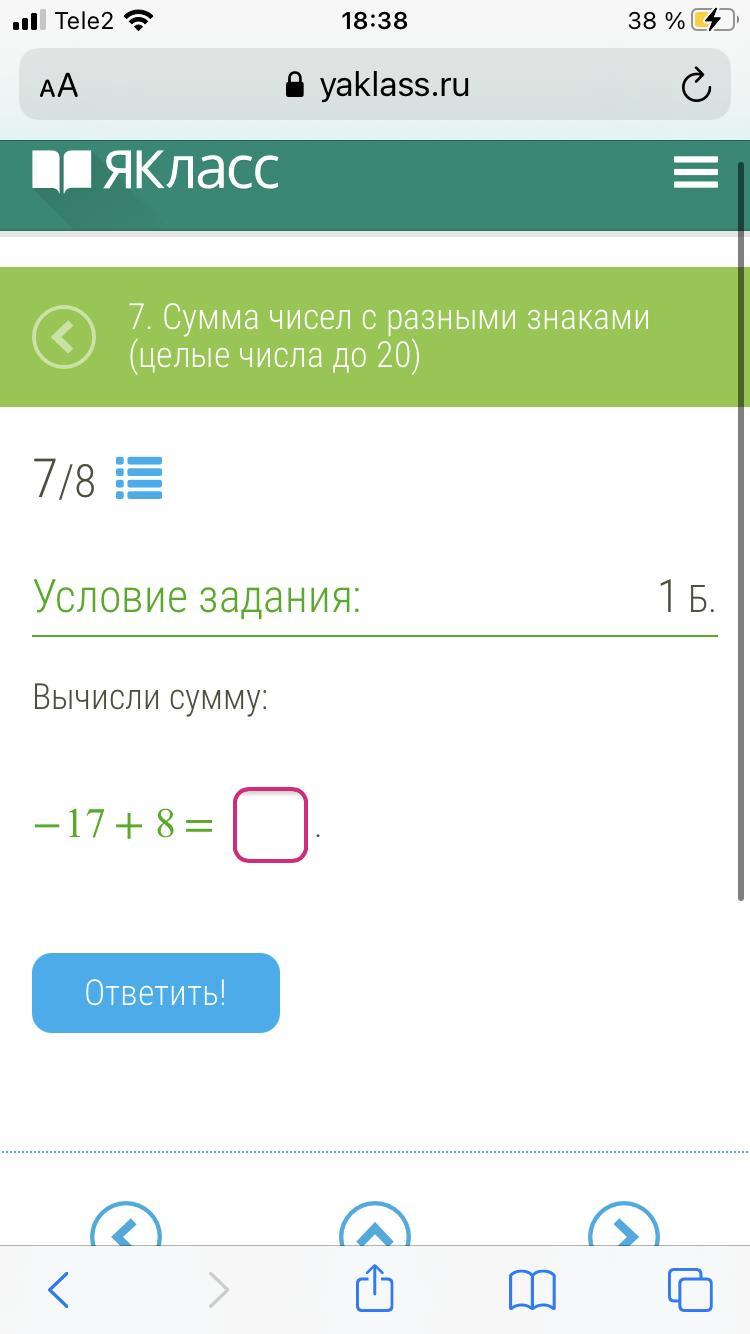Open Safari bookmarks
Screen dimensions: 750x1334
[532, 1290]
